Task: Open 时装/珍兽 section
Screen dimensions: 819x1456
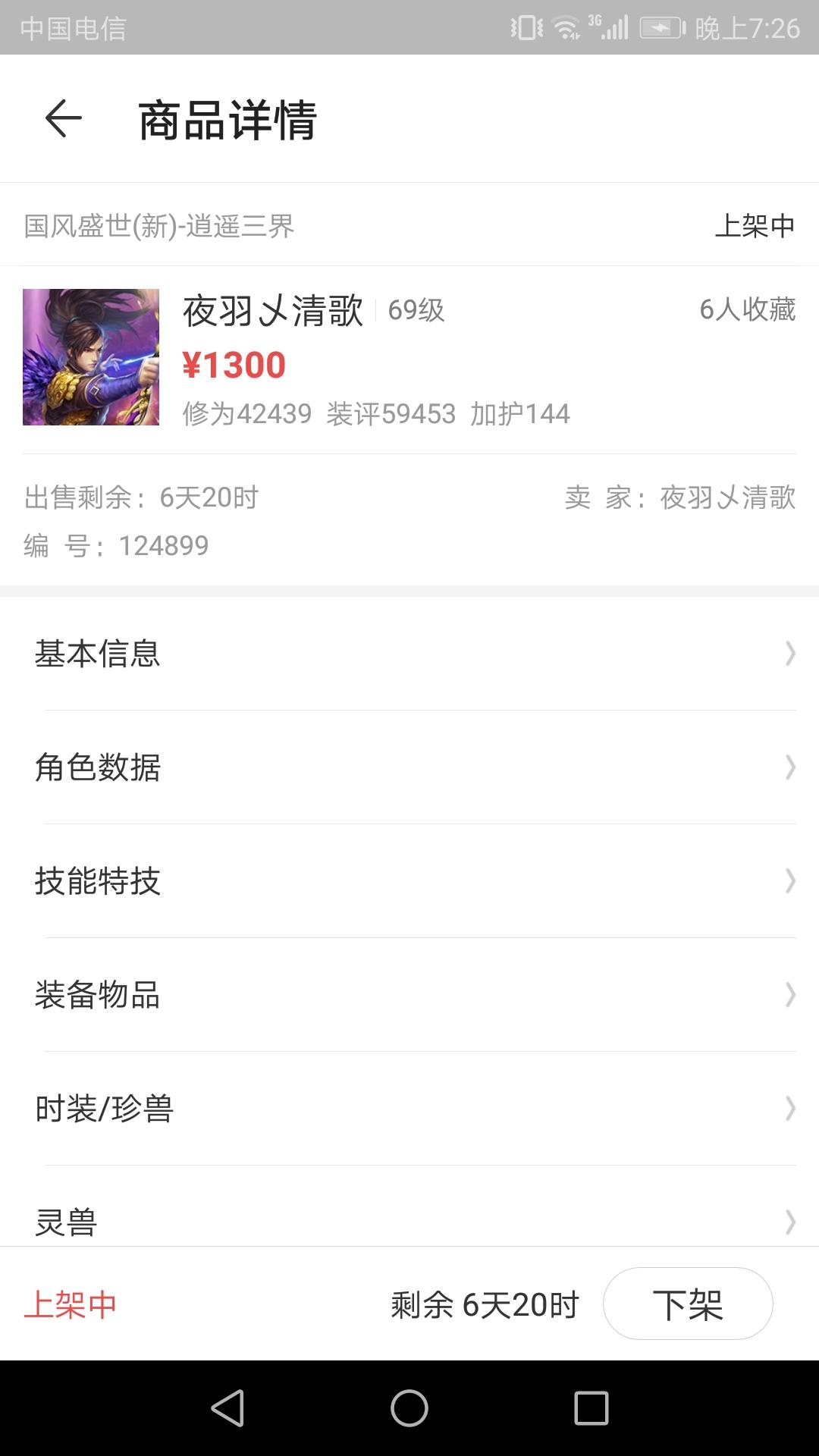Action: point(409,1109)
